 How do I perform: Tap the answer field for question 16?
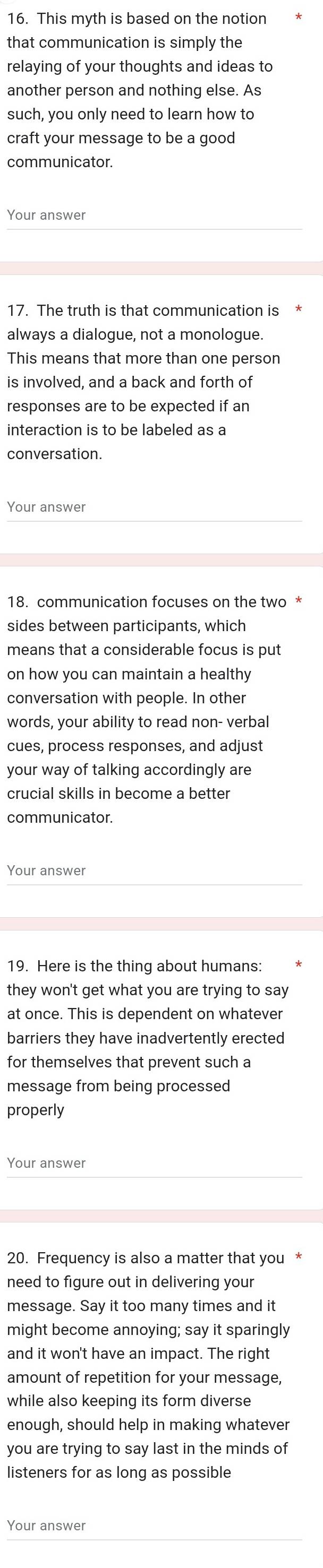tap(154, 216)
